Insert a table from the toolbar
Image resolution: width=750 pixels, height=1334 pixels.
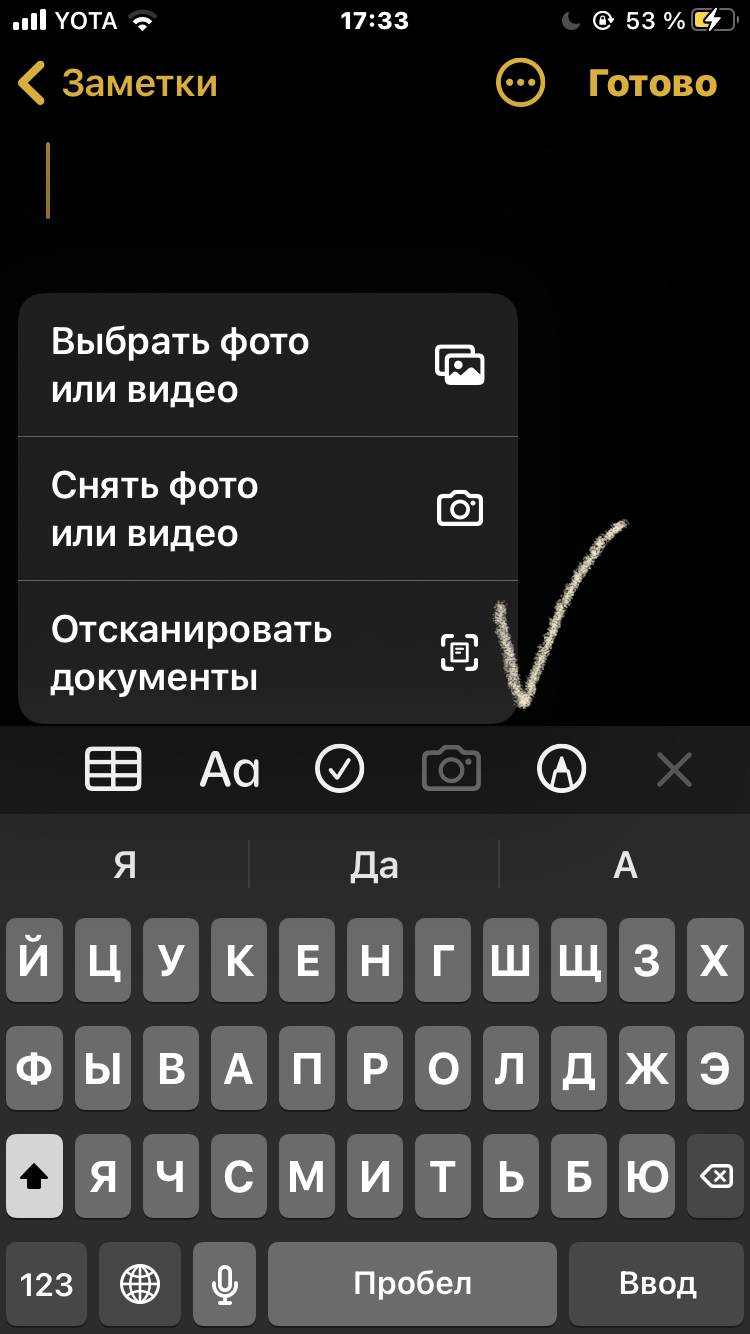click(113, 770)
